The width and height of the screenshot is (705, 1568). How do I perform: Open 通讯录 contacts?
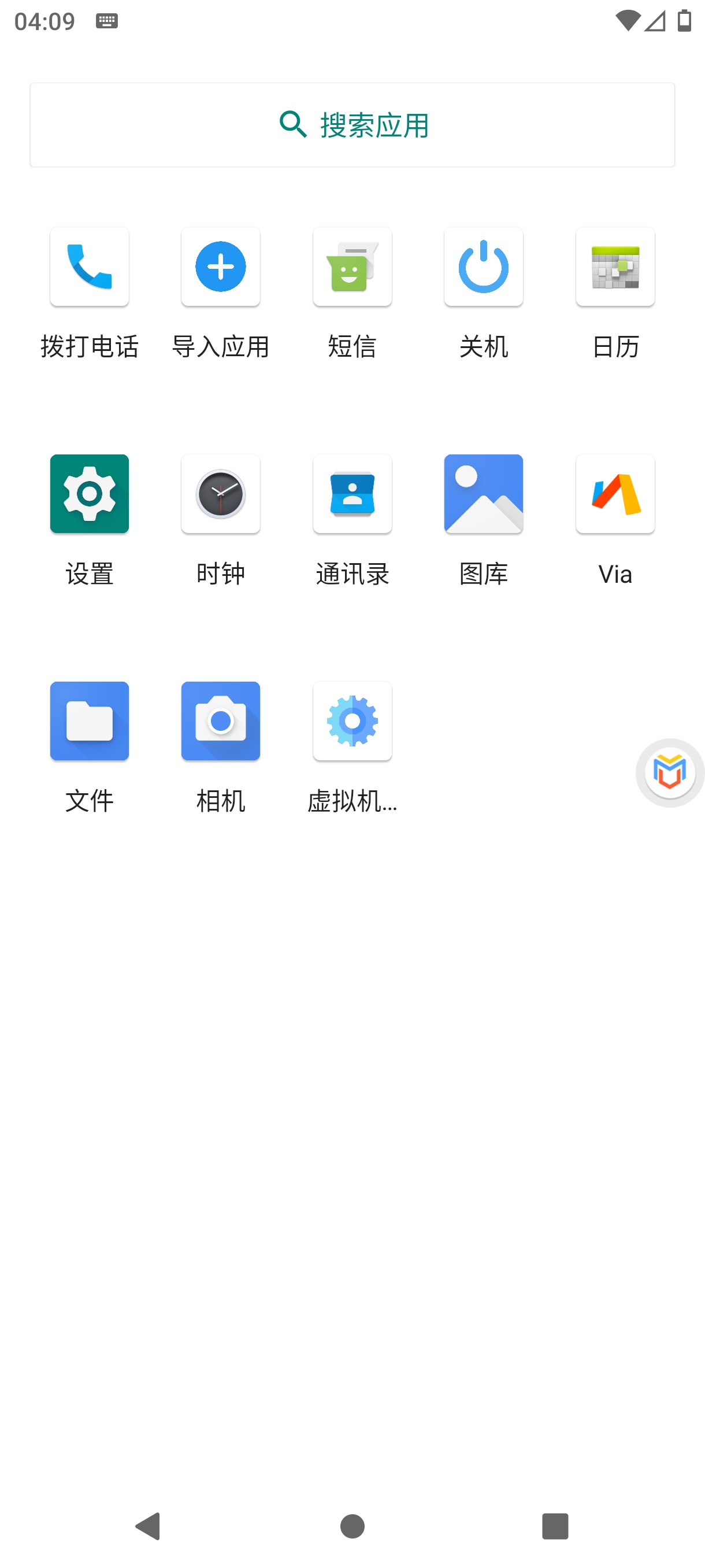point(352,494)
